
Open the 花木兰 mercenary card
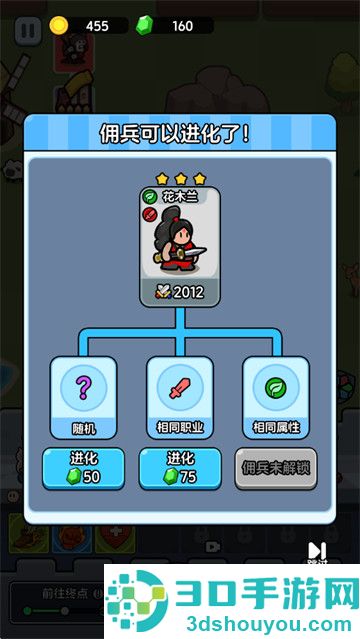[180, 247]
